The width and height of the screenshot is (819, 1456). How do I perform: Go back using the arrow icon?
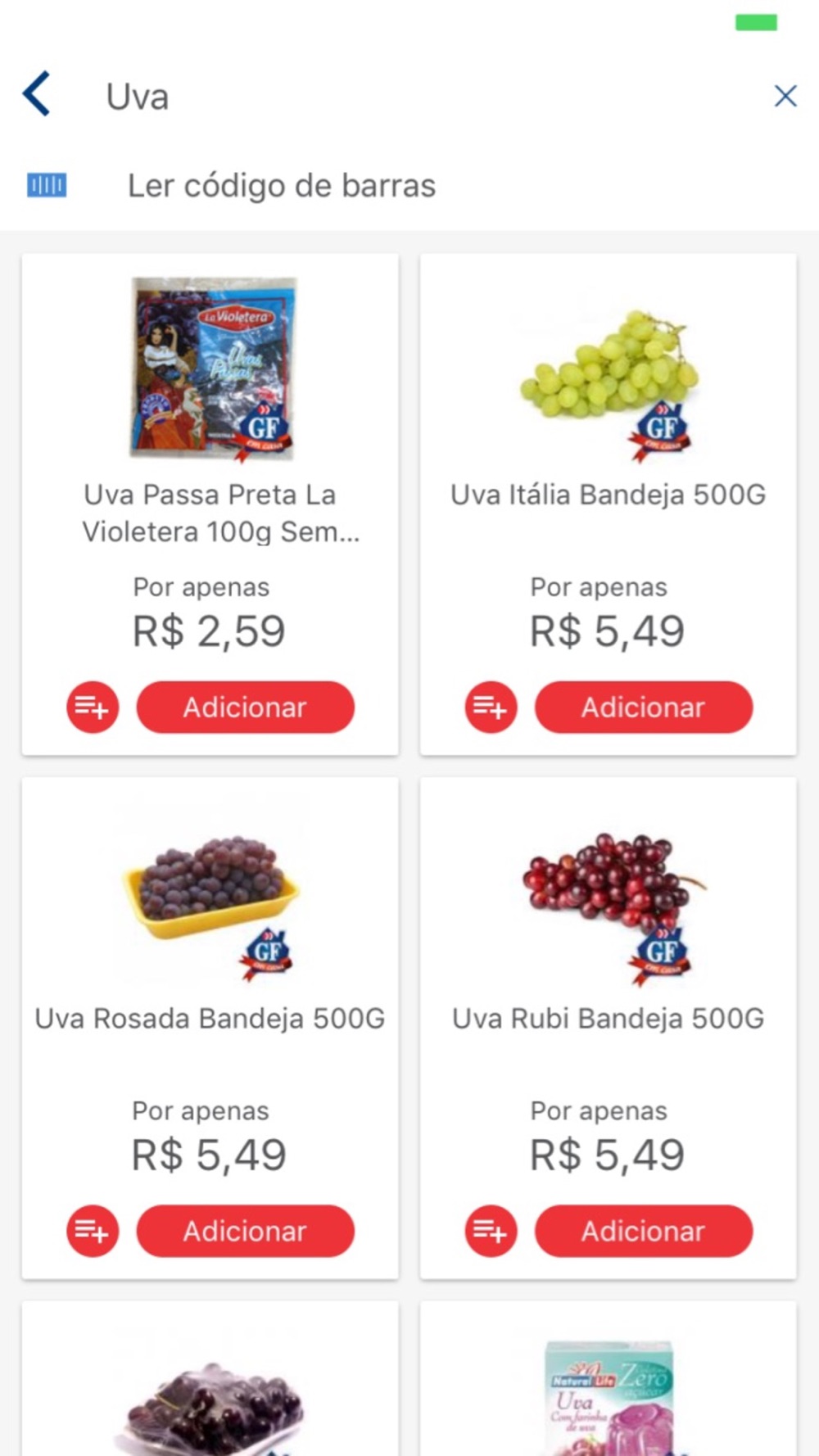37,94
